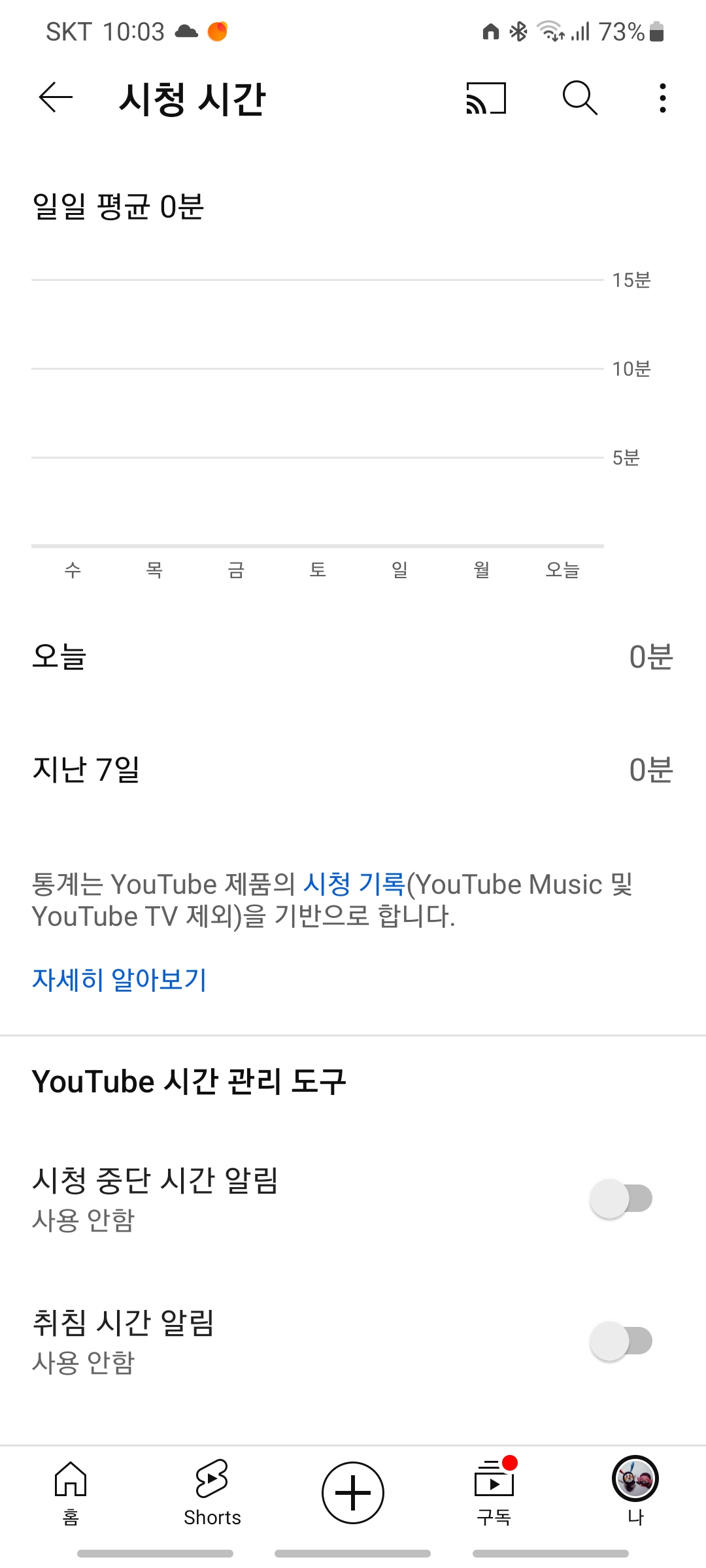Viewport: 706px width, 1568px height.
Task: Go back from the 시청 시간 screen
Action: tap(56, 98)
